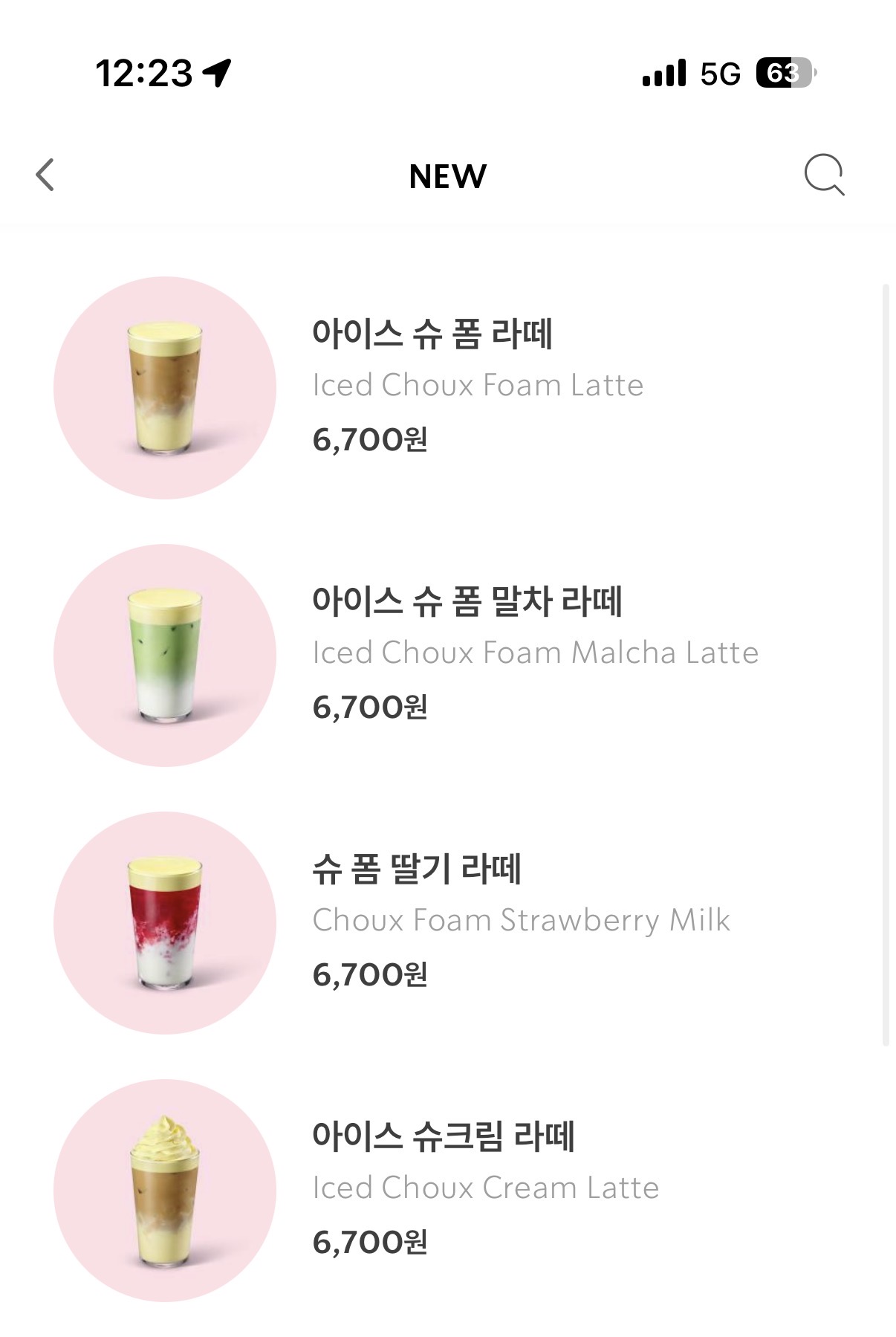View the Choux Foam Strawberry Milk drink
Viewport: 896px width, 1337px height.
click(x=520, y=921)
